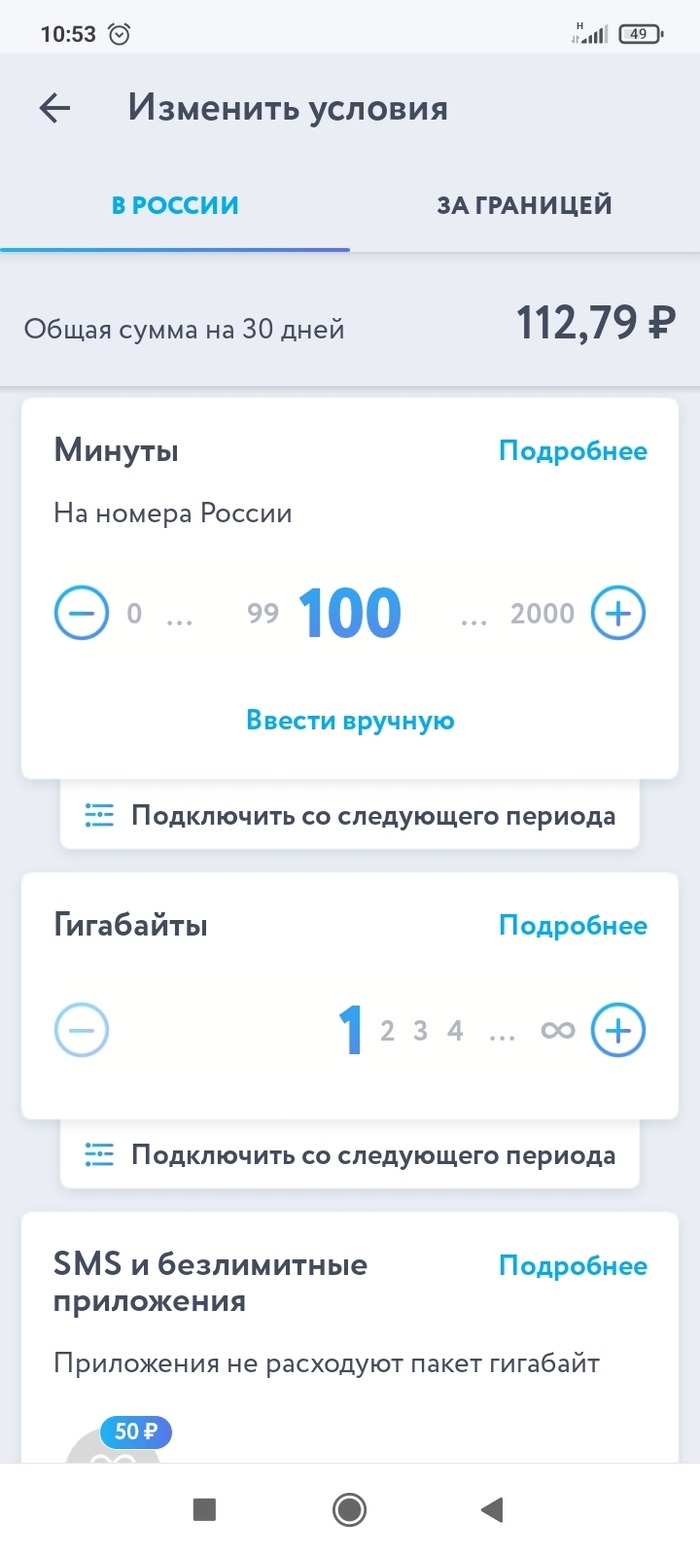The width and height of the screenshot is (700, 1556).
Task: Tap the system home button
Action: click(349, 1509)
